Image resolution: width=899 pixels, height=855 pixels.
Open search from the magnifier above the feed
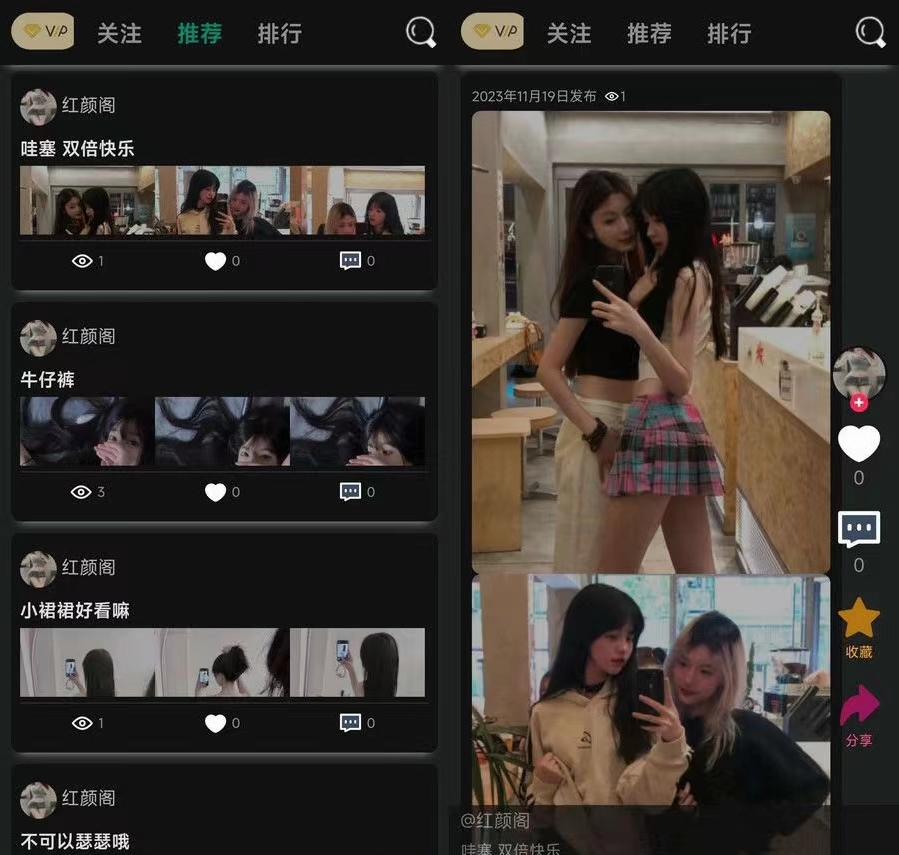point(421,33)
